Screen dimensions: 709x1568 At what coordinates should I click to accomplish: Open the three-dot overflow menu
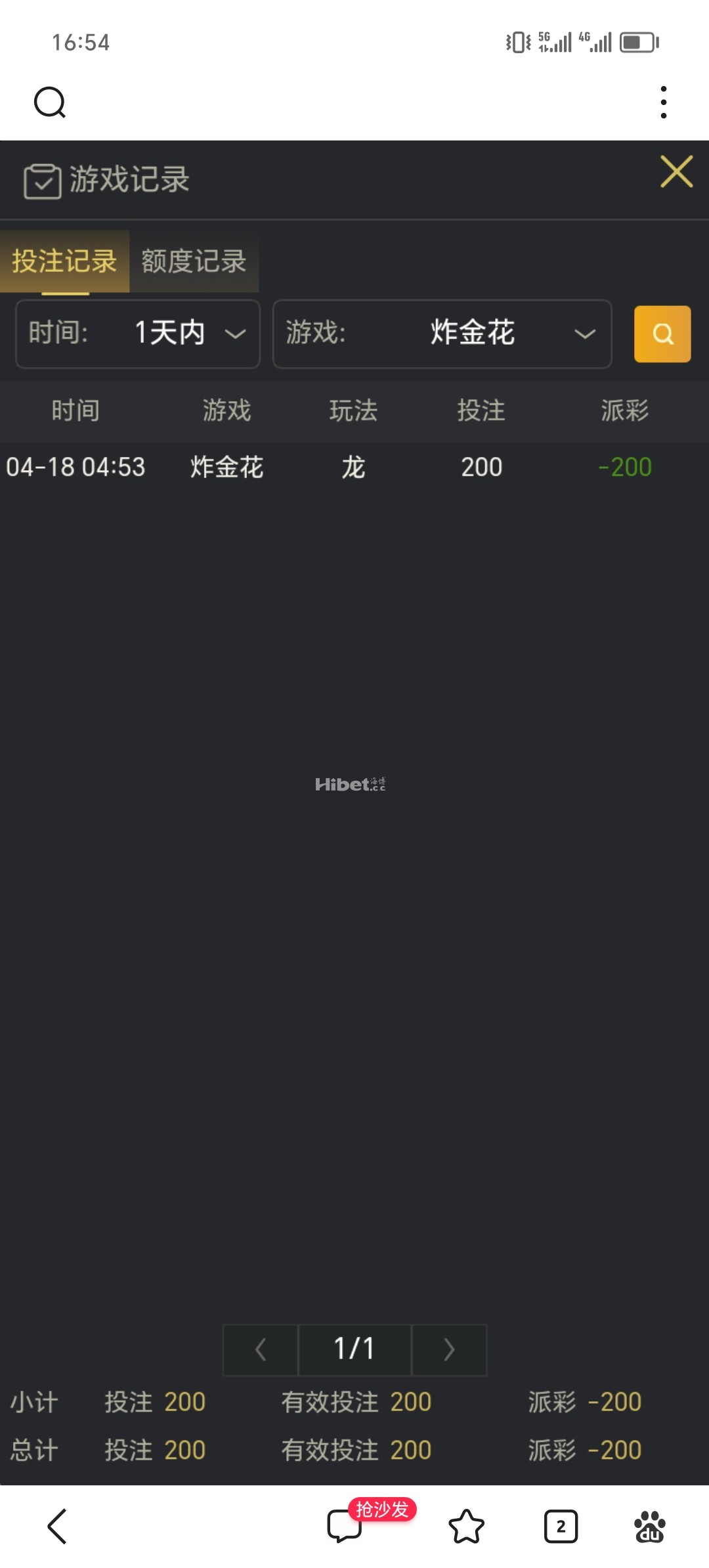tap(664, 102)
